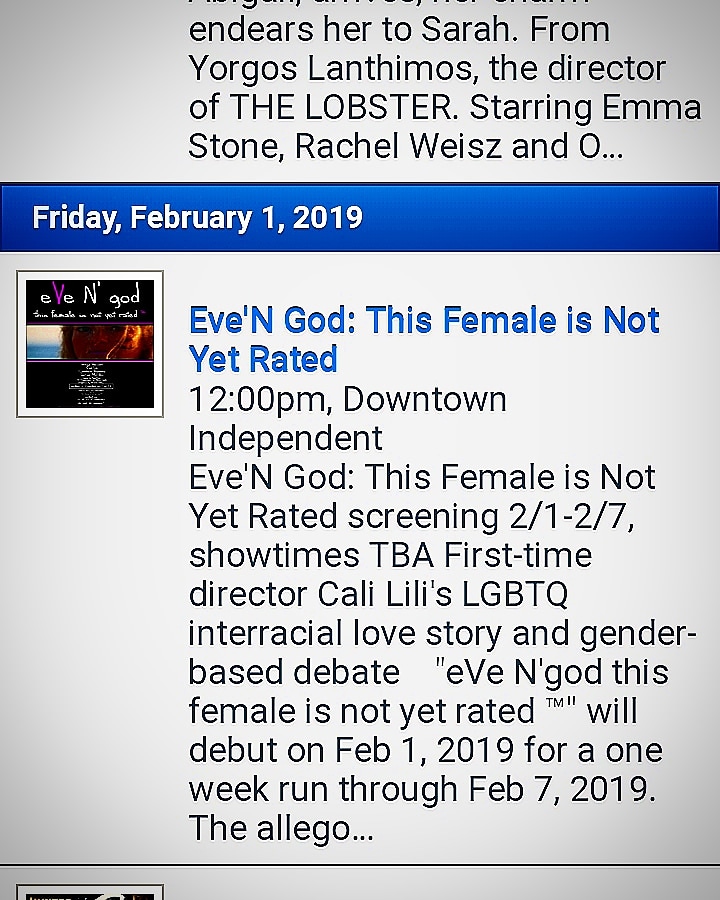Tap the eVe N' god poster thumbnail
720x900 pixels.
point(90,344)
